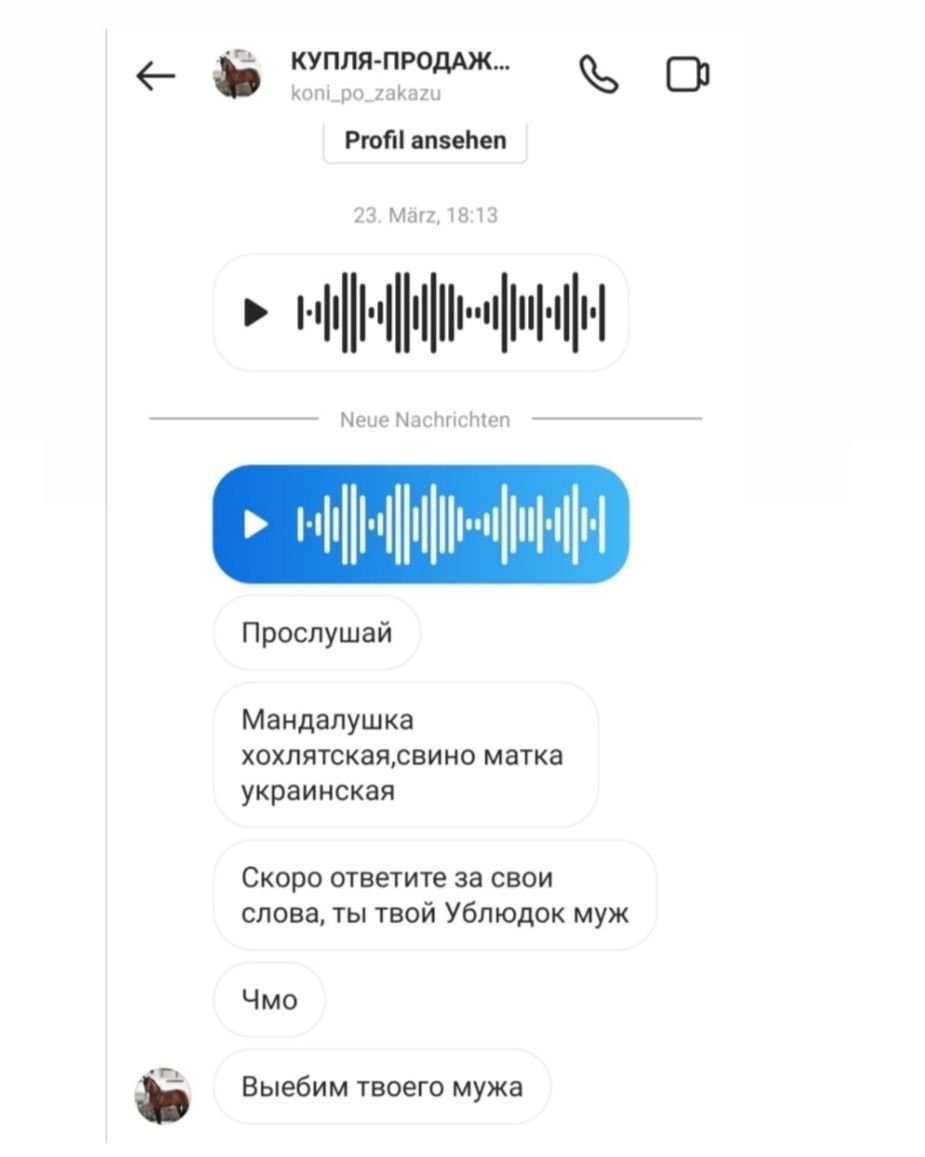Image resolution: width=925 pixels, height=1157 pixels.
Task: Play the white voice message
Action: tap(256, 313)
